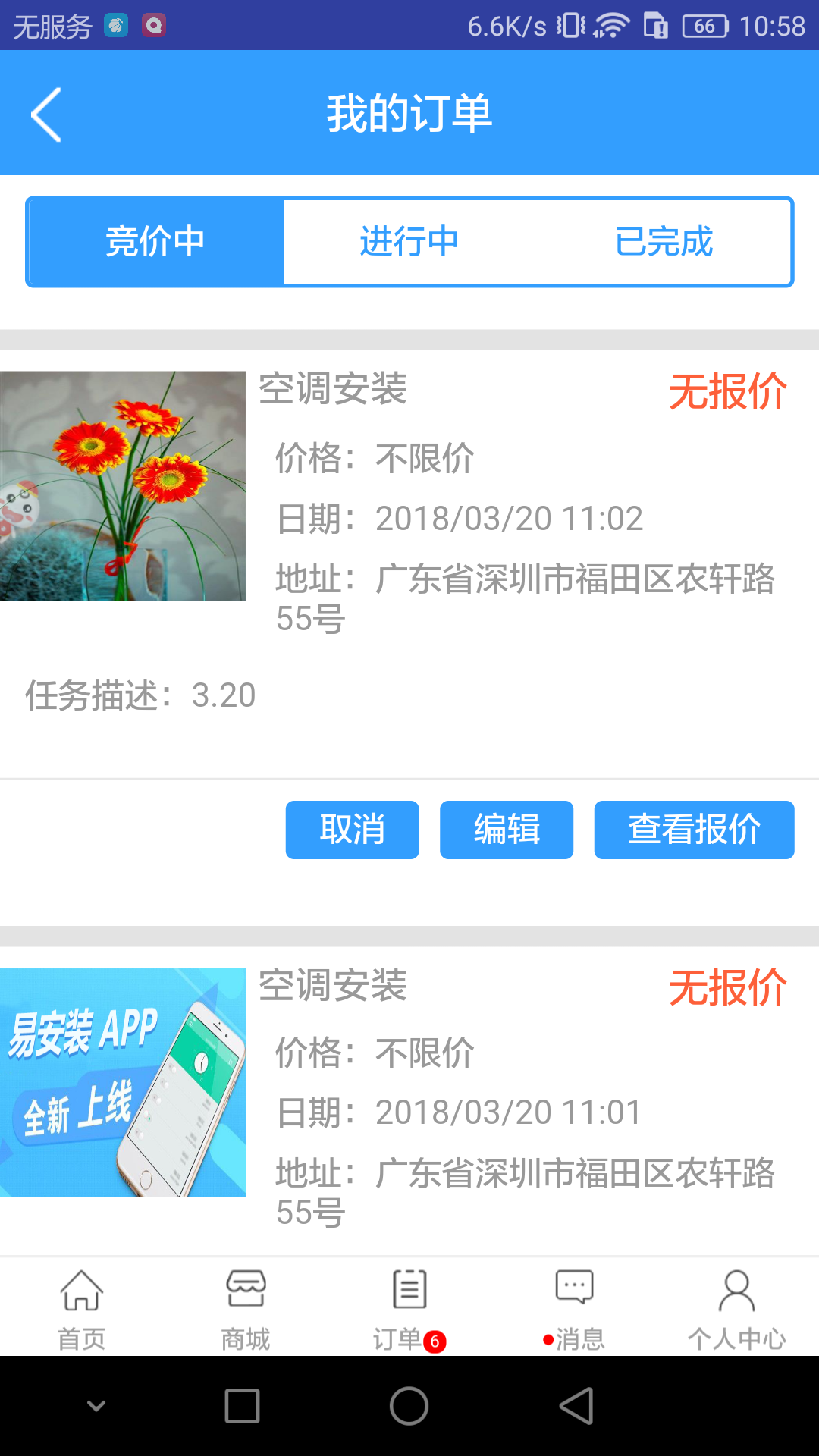Open the 消息 tab

[574, 1308]
